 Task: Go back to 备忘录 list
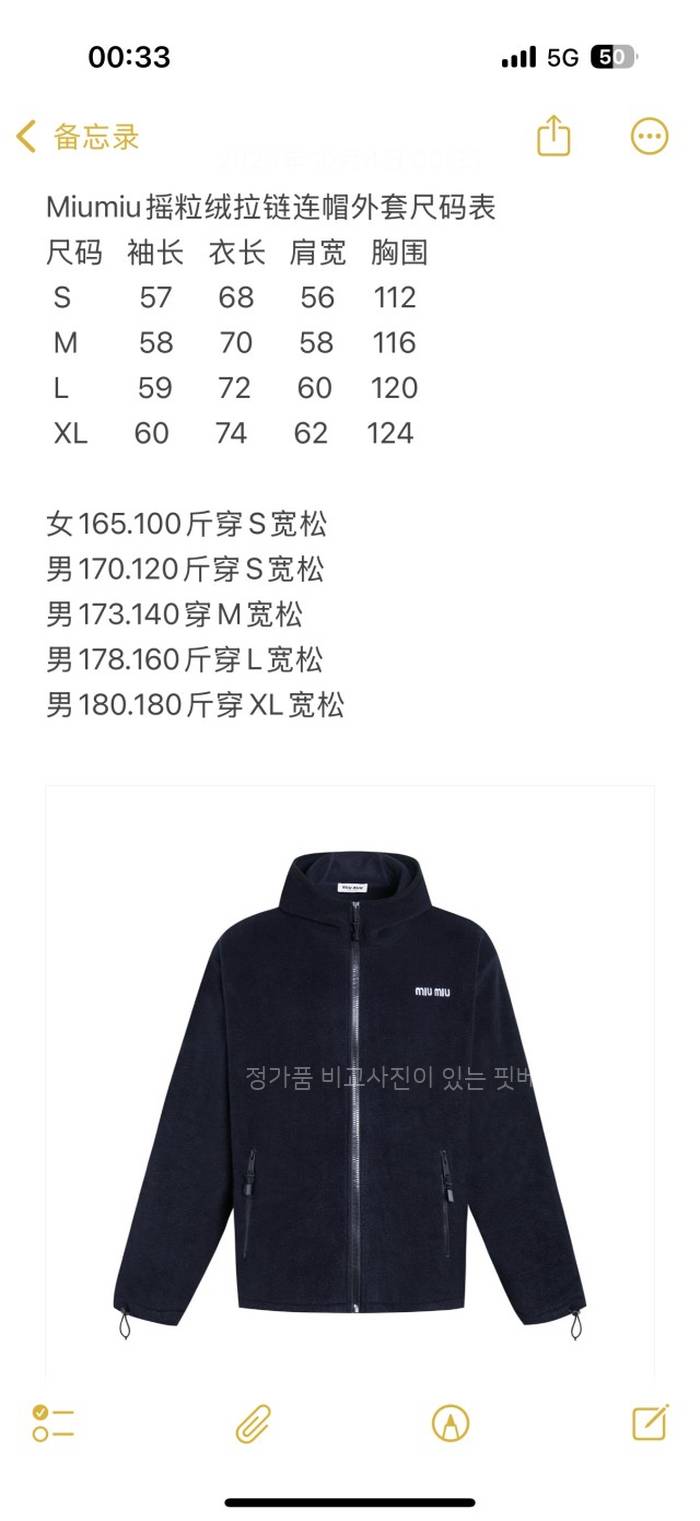[78, 137]
